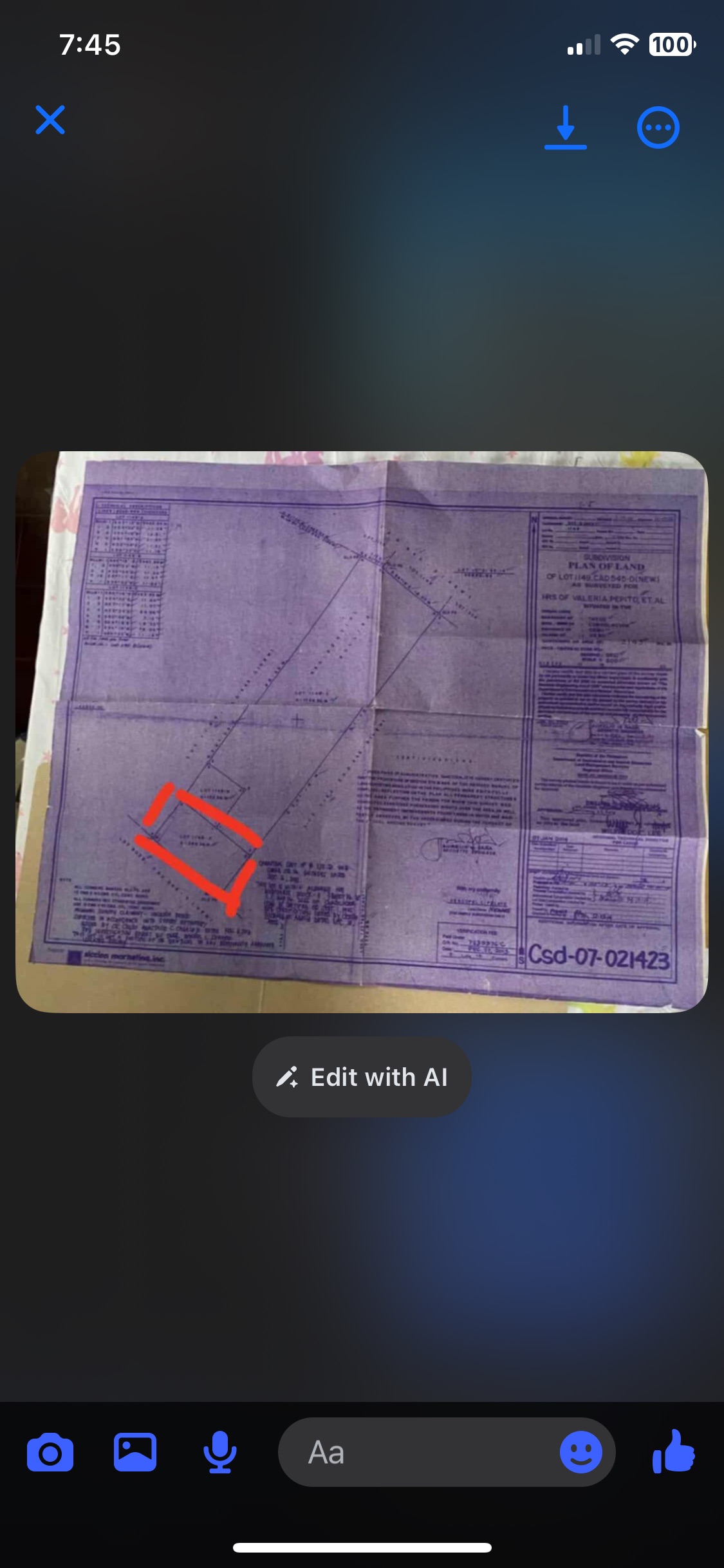Open the camera to take a photo
The height and width of the screenshot is (1568, 724).
click(x=50, y=1453)
